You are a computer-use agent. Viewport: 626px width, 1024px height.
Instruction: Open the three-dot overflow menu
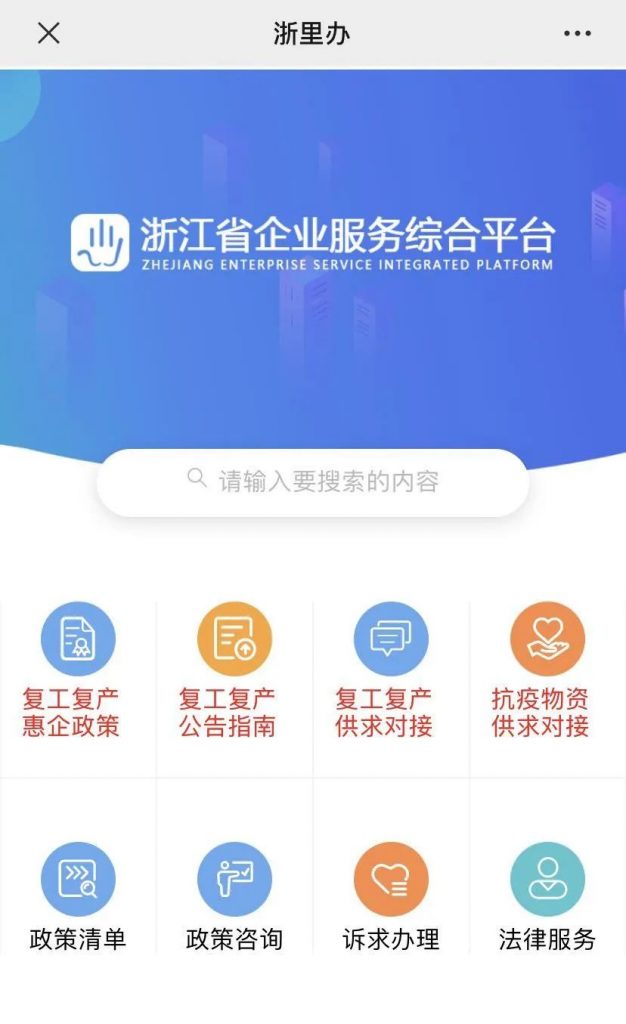tap(577, 33)
